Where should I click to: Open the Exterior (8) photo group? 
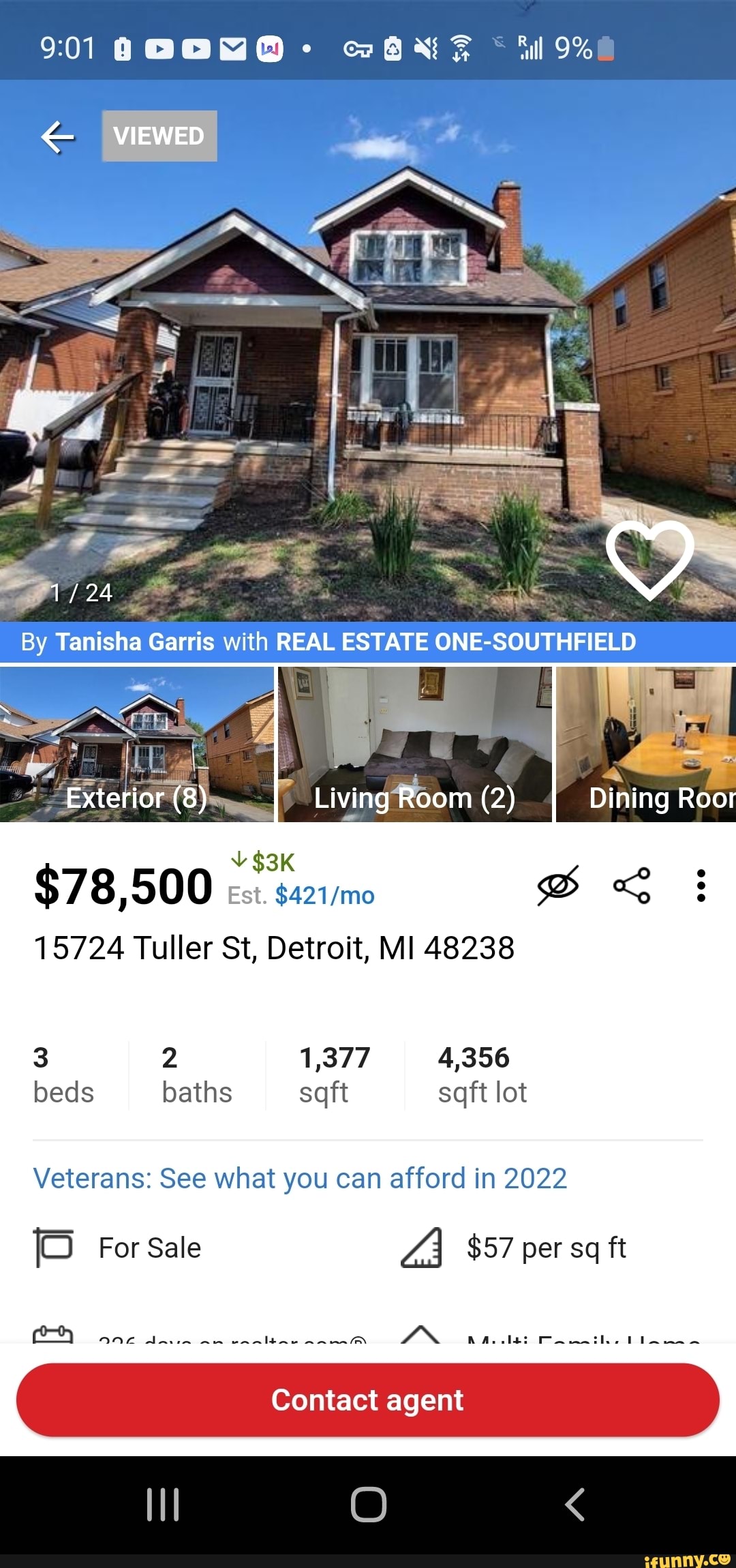pyautogui.click(x=136, y=744)
